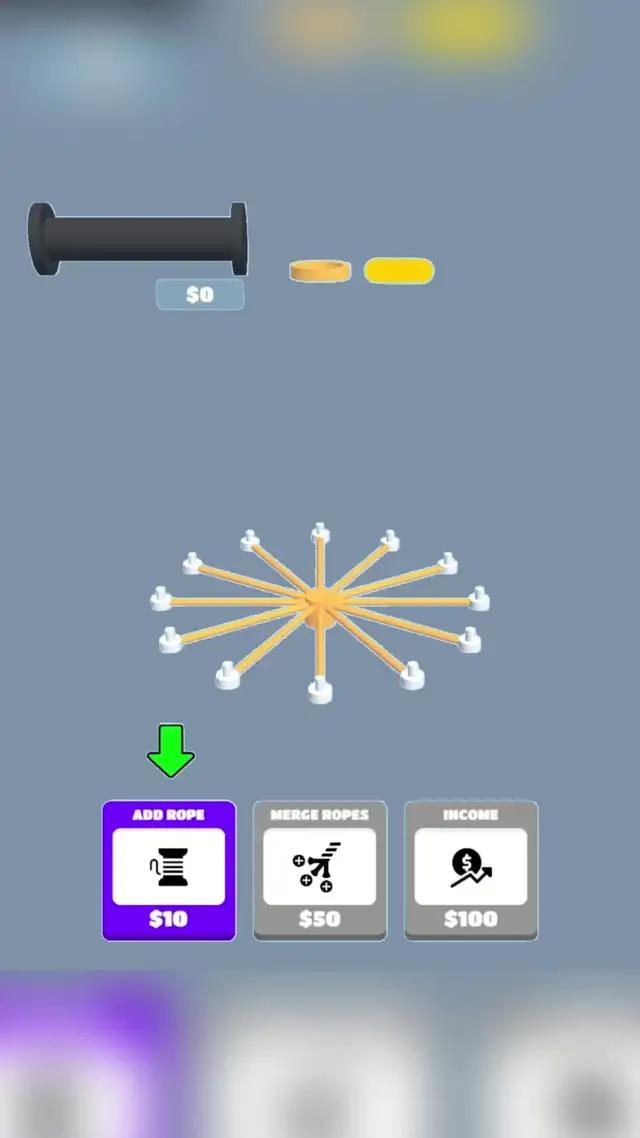This screenshot has width=640, height=1138.
Task: Select Merge Ropes upgrade for $50
Action: tap(320, 870)
